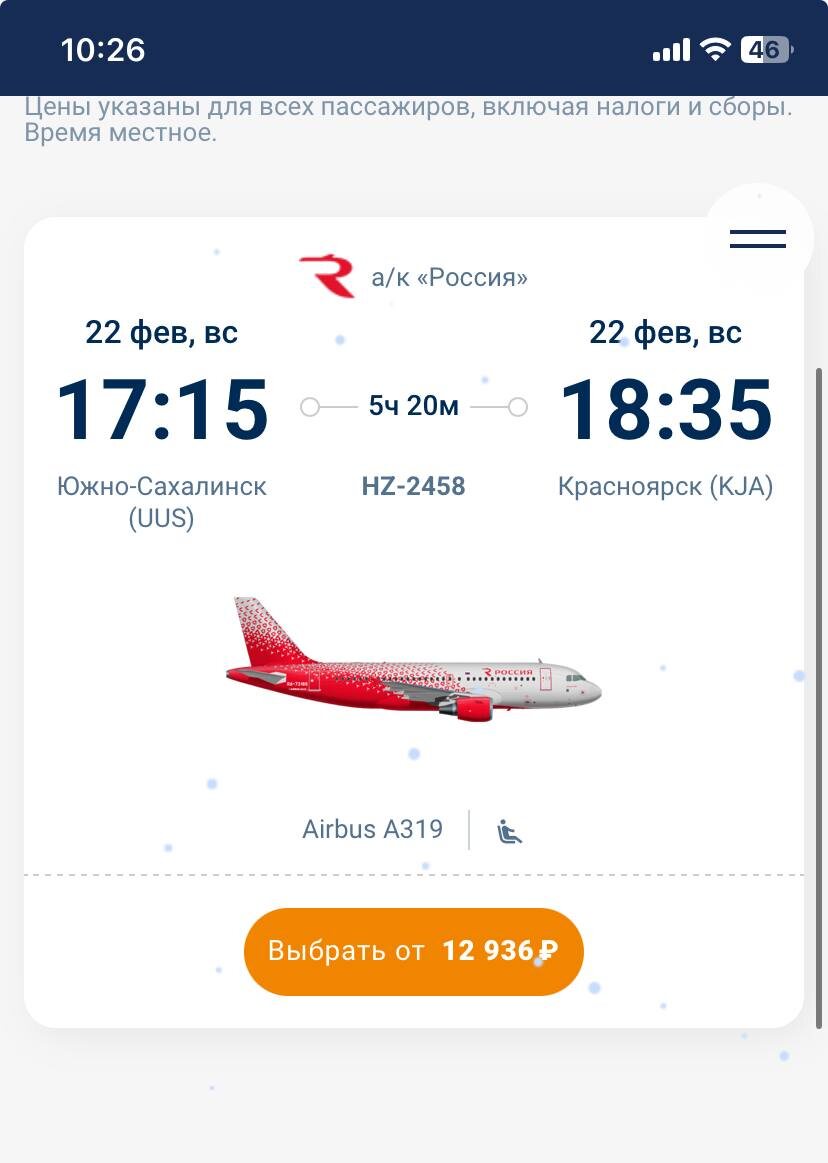Select arrival time 18:35
The image size is (828, 1163).
pyautogui.click(x=666, y=408)
